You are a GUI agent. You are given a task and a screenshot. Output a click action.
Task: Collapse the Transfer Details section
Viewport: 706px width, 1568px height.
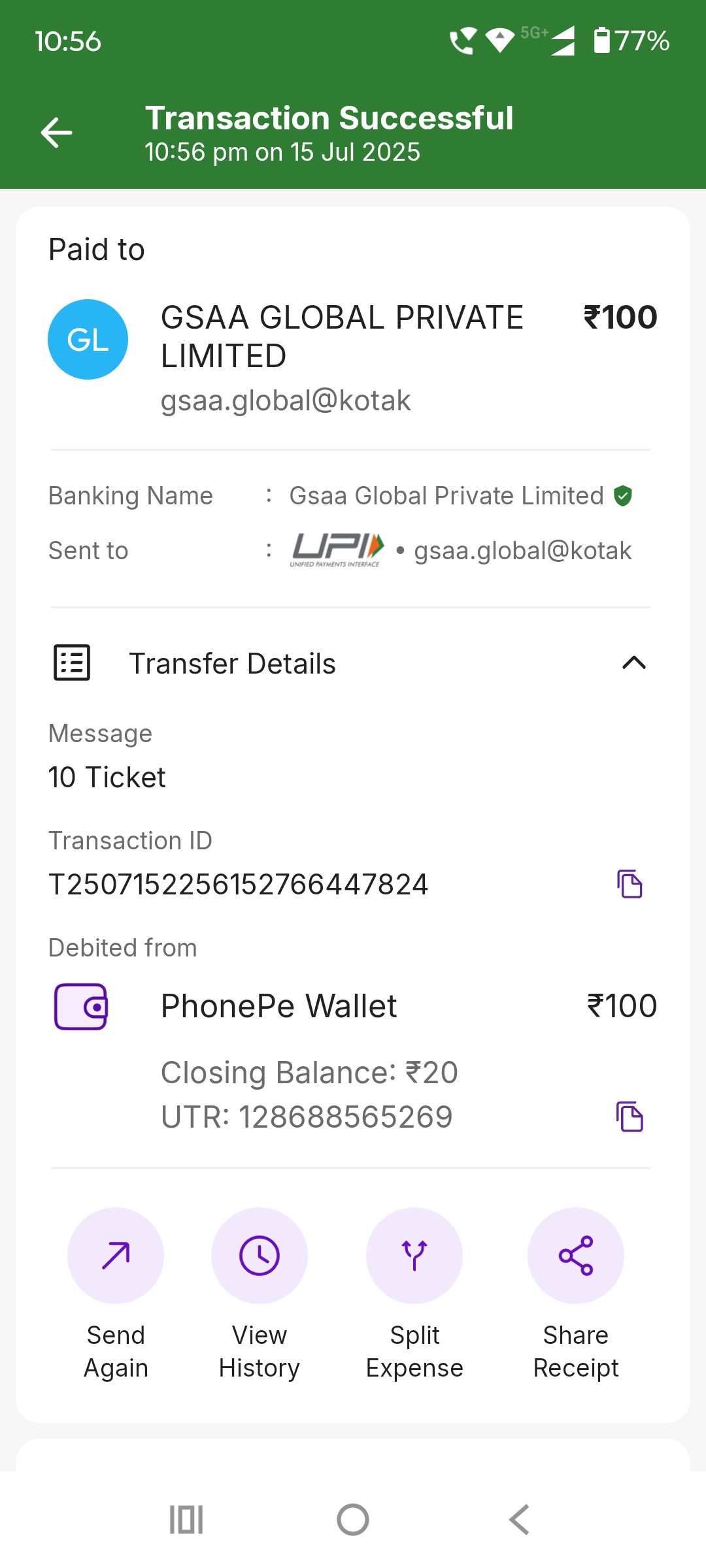click(633, 663)
